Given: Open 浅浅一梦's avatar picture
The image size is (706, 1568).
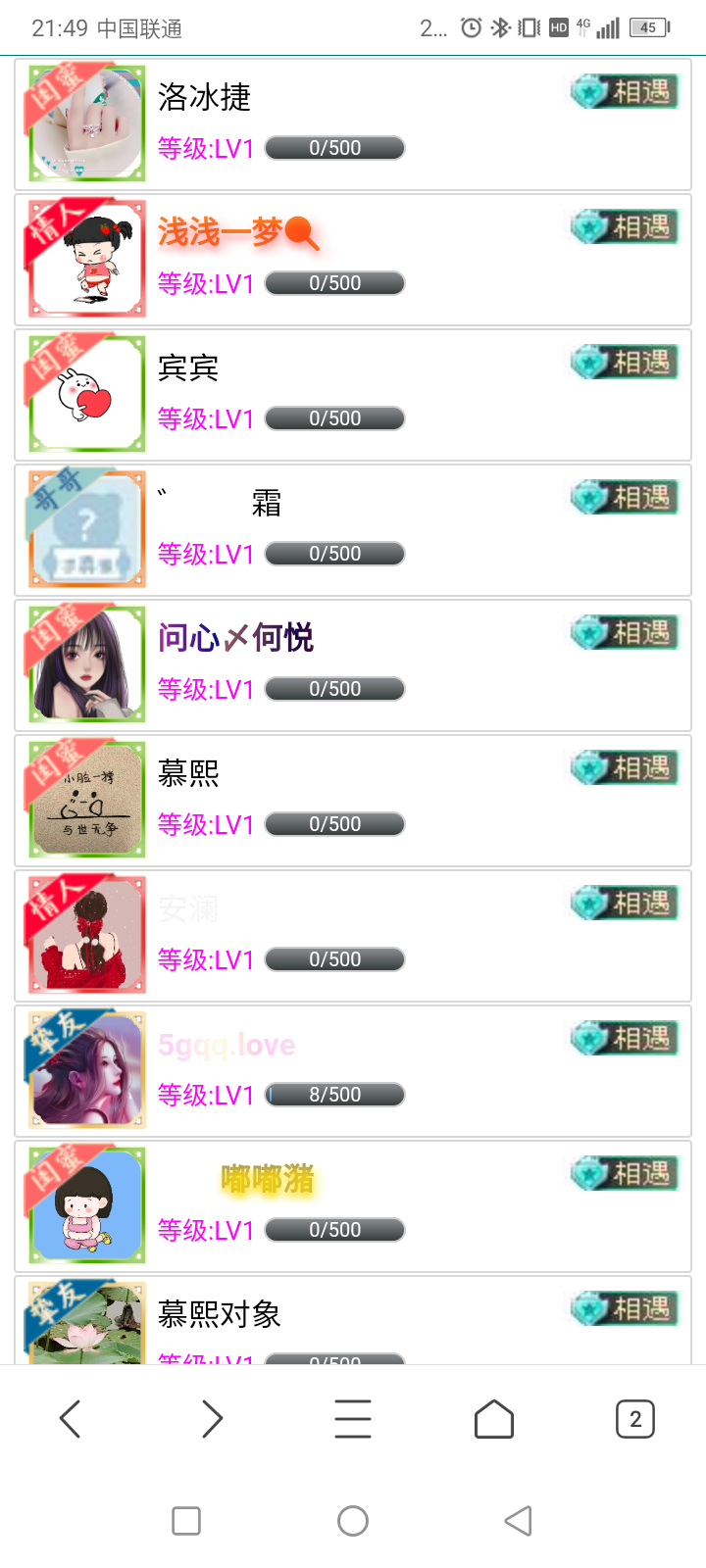Looking at the screenshot, I should coord(86,260).
